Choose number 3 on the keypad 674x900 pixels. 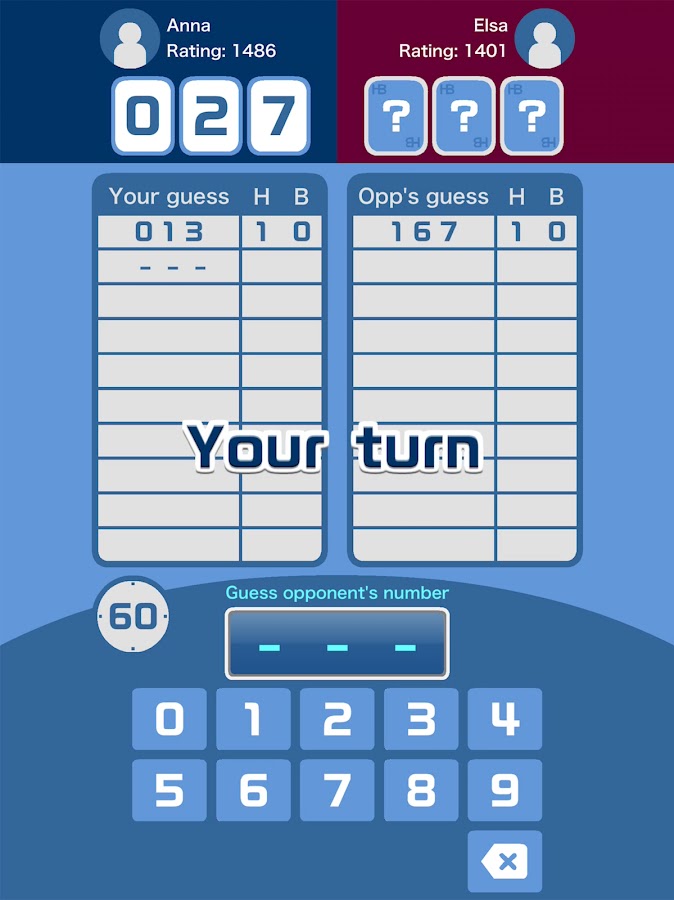coord(421,719)
